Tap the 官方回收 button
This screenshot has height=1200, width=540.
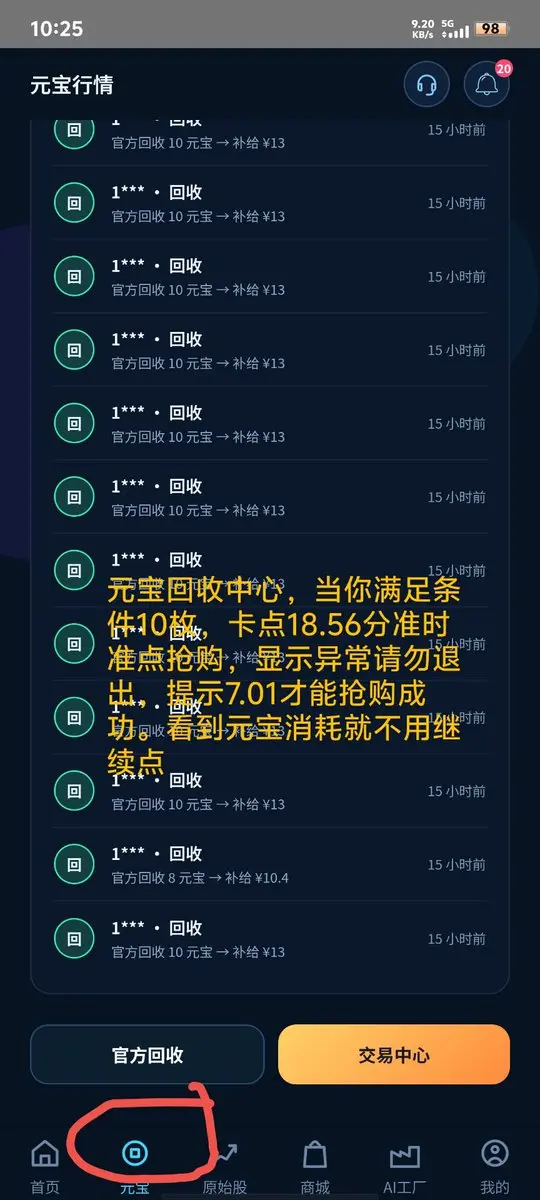147,1055
